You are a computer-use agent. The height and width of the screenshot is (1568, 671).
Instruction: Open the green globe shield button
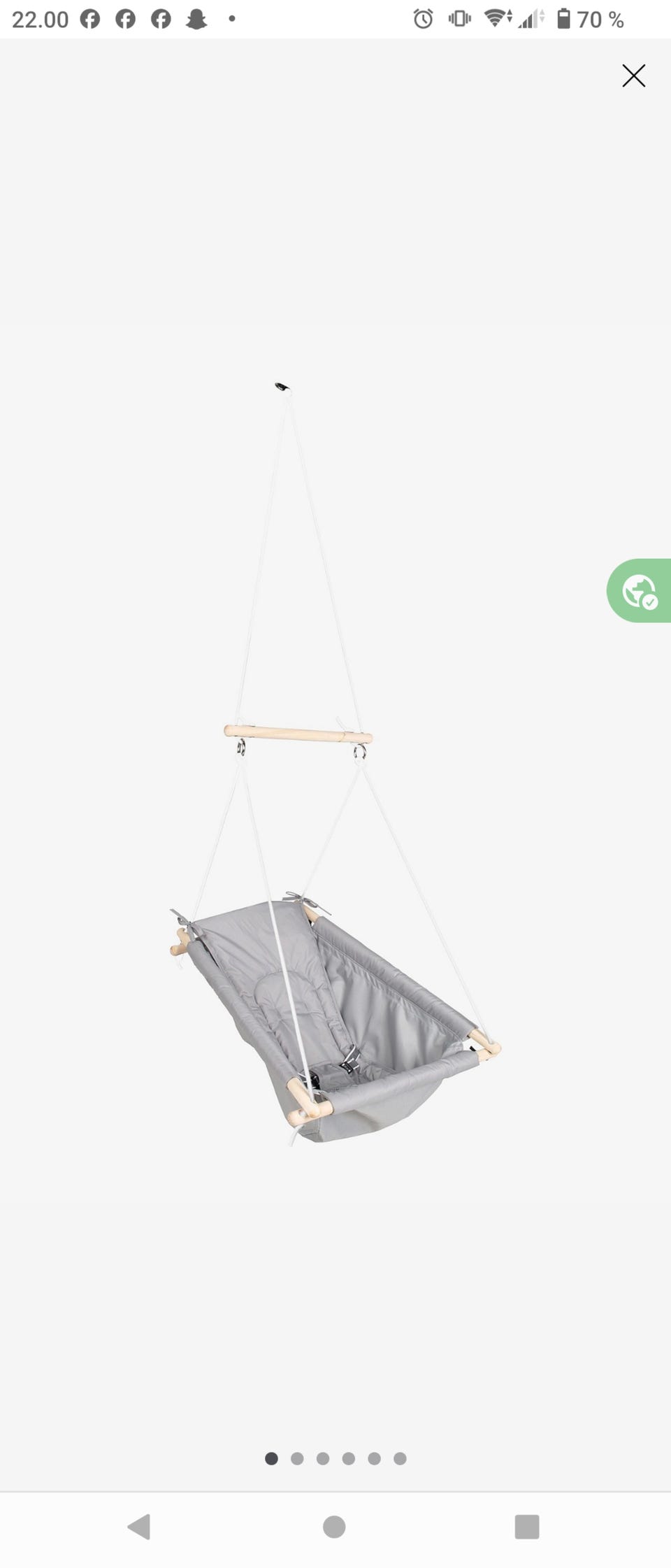point(640,591)
